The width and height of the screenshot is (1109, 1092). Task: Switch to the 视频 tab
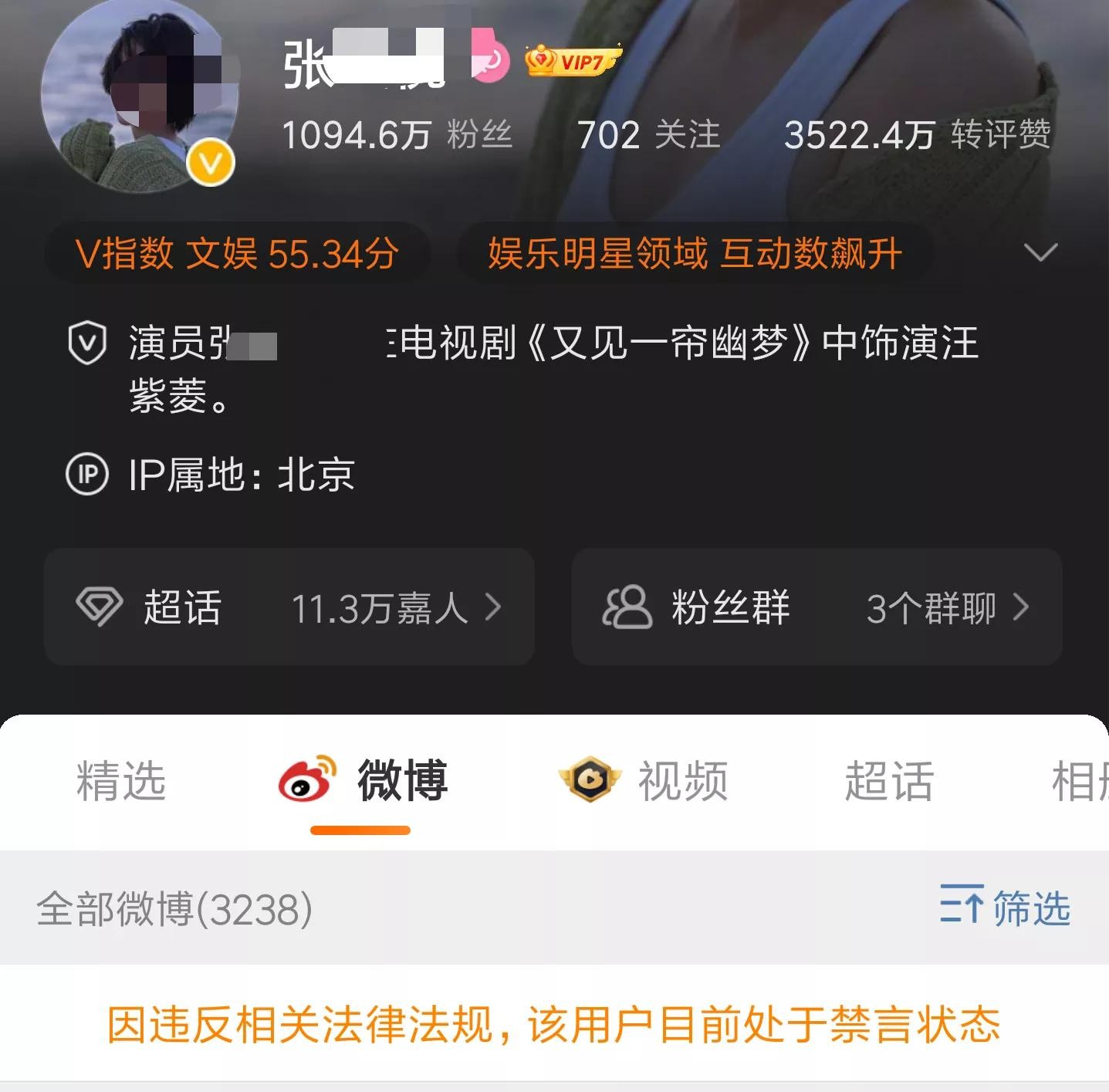[x=644, y=780]
